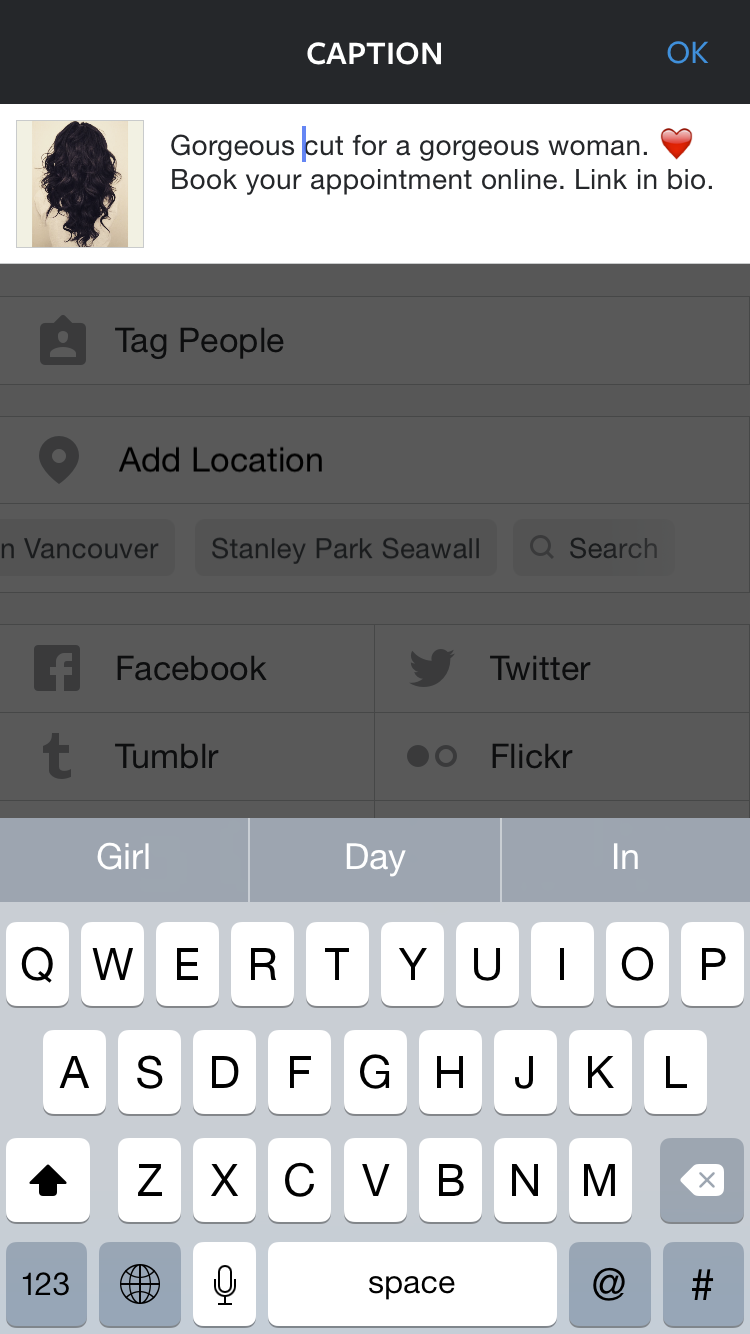Tap the @ key to mention someone
The width and height of the screenshot is (750, 1334).
608,1284
